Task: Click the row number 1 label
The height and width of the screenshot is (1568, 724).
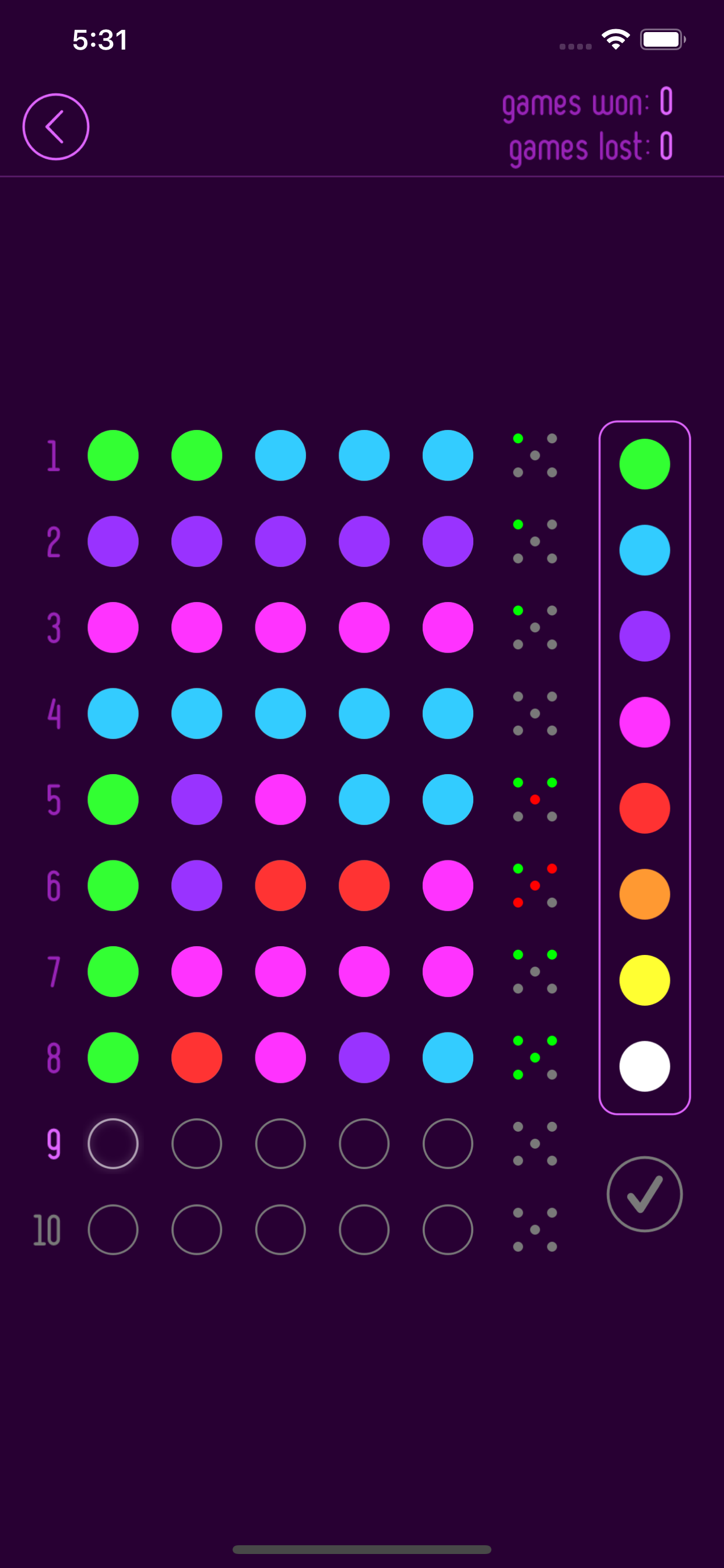Action: pyautogui.click(x=54, y=454)
